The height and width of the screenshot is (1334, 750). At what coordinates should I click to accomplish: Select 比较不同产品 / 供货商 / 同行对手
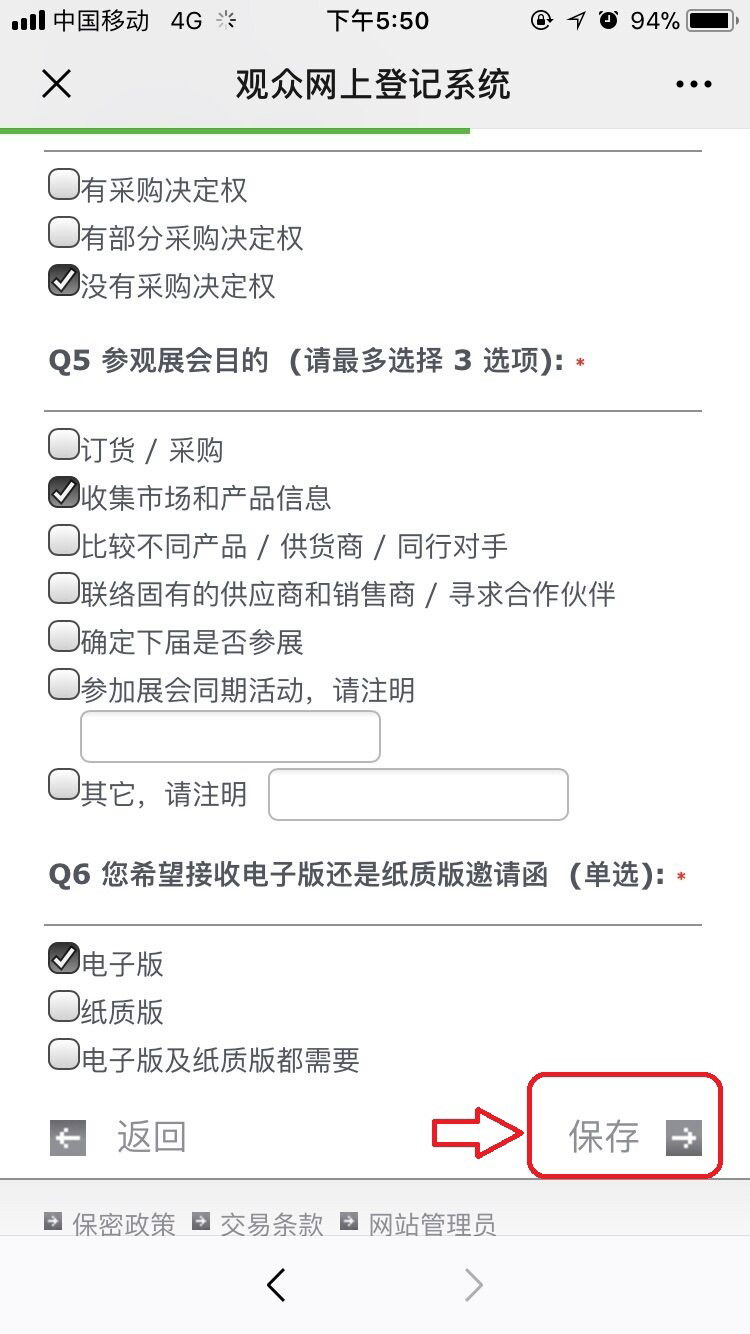point(64,540)
